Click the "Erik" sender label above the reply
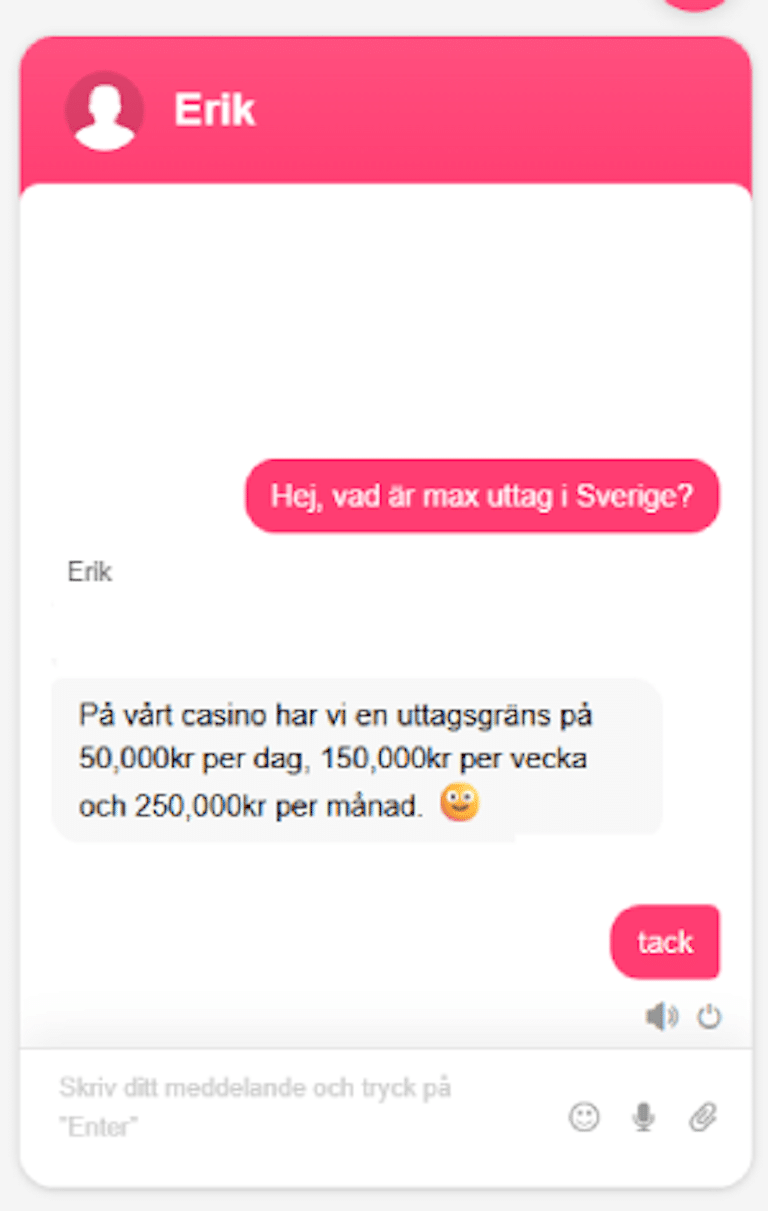 [89, 571]
